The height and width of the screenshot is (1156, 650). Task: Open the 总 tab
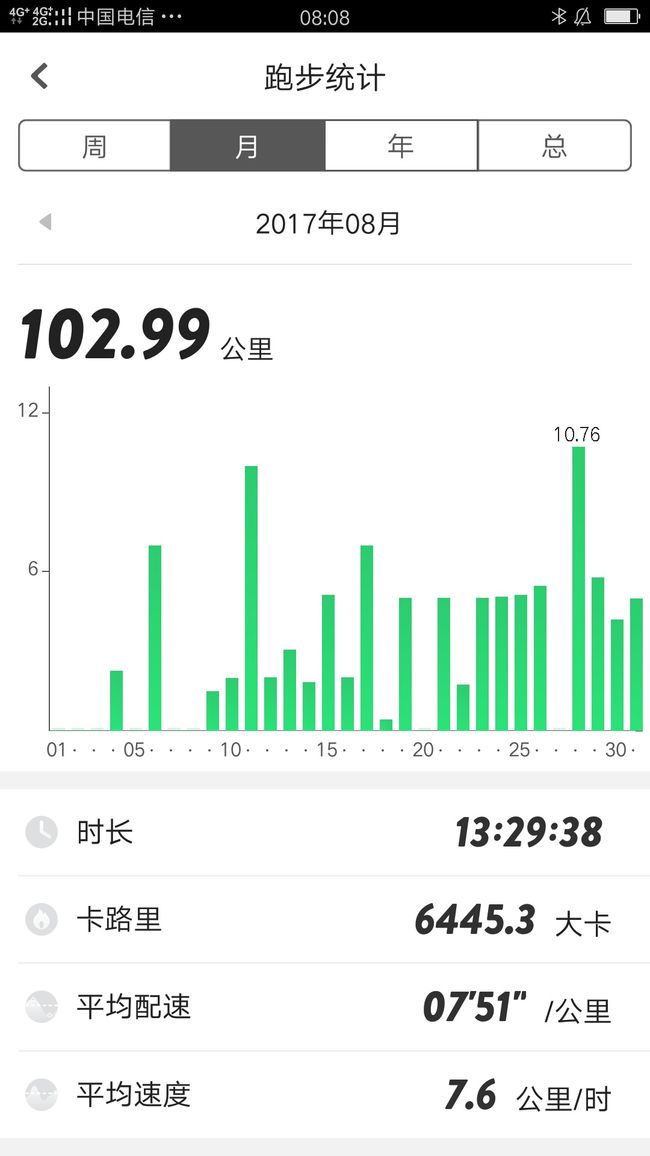554,146
